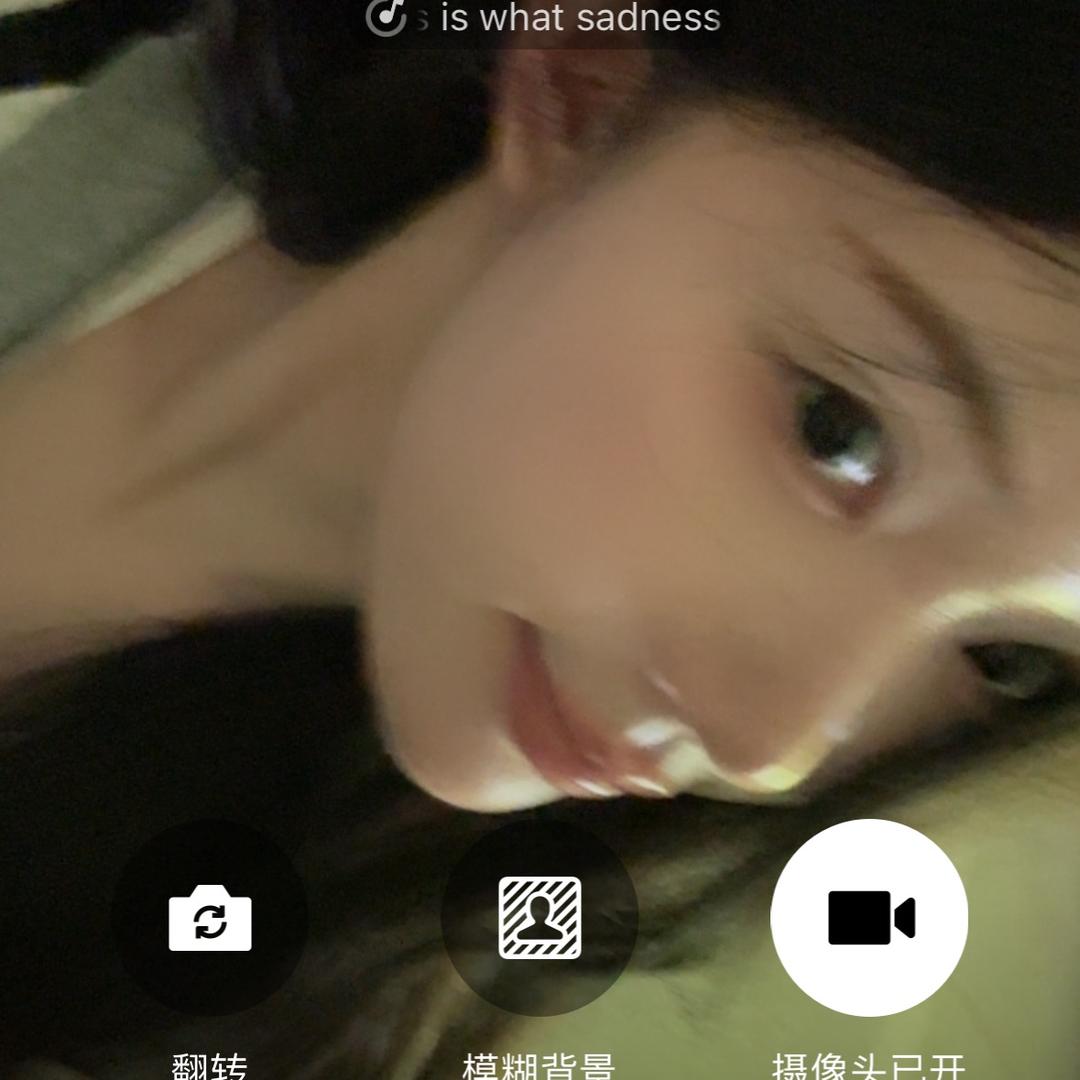Enable background blur (模糊背景)
Viewport: 1080px width, 1080px height.
[x=540, y=917]
